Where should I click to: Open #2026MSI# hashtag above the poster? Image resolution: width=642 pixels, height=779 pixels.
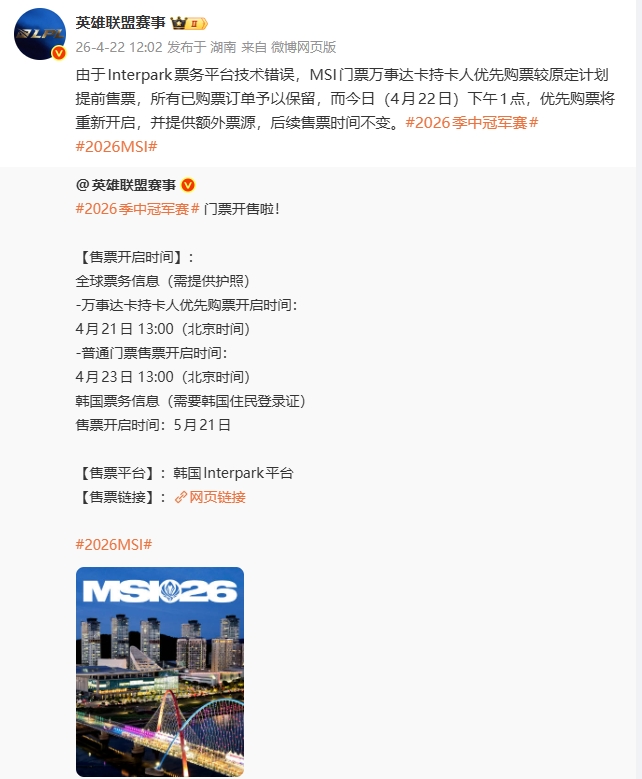113,544
